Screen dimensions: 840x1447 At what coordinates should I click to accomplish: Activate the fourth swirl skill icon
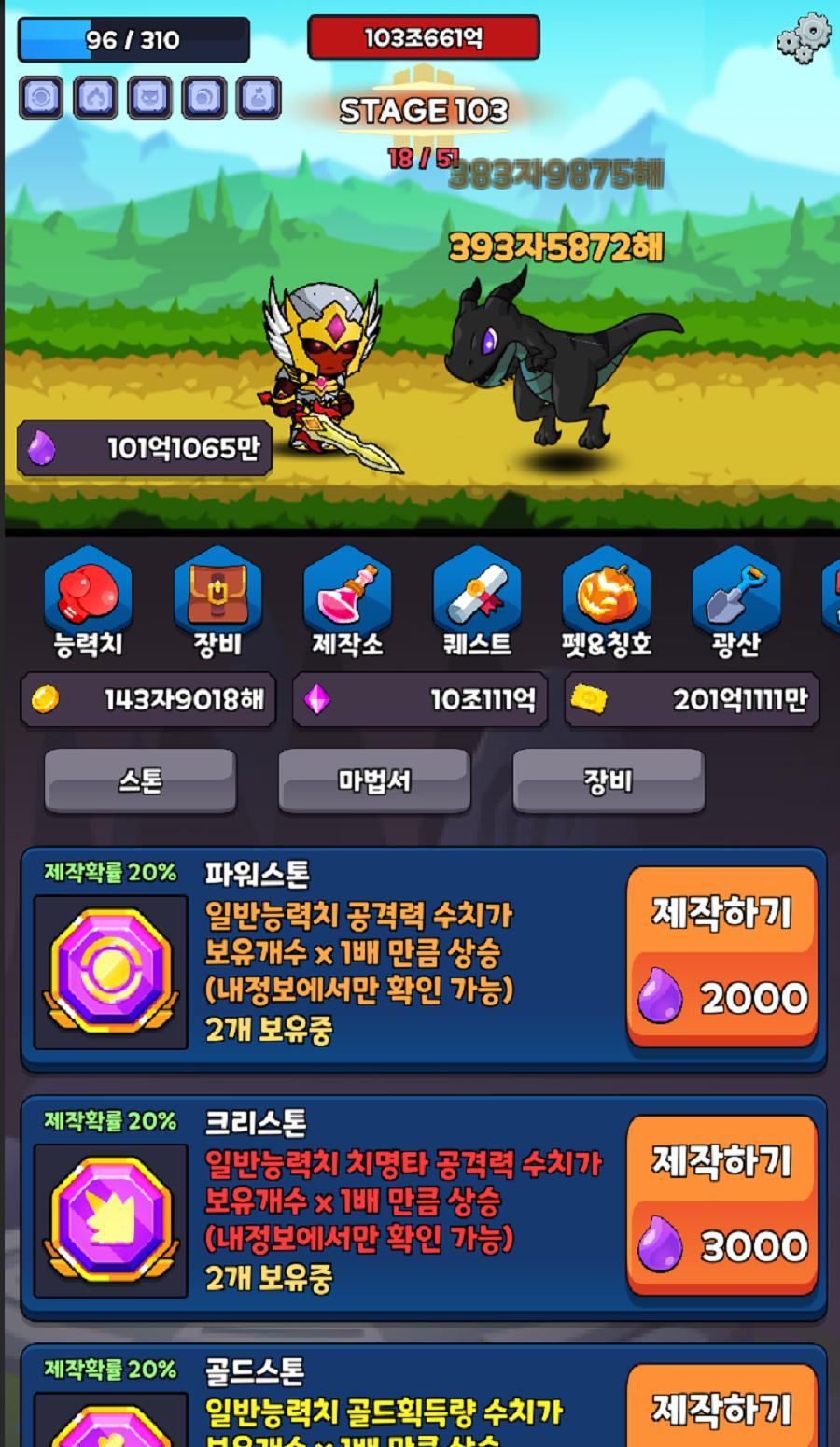pos(203,97)
